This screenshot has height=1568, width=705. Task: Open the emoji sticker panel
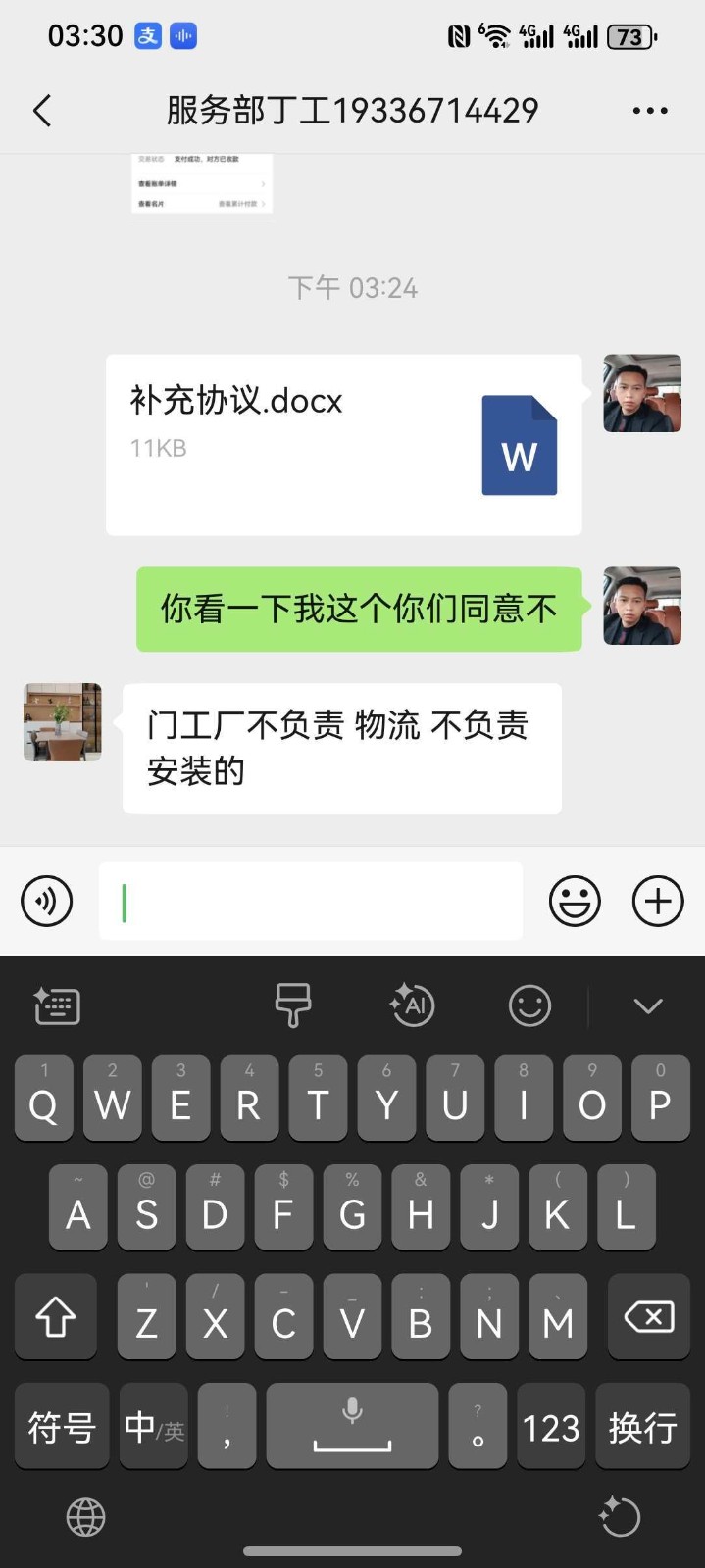575,901
